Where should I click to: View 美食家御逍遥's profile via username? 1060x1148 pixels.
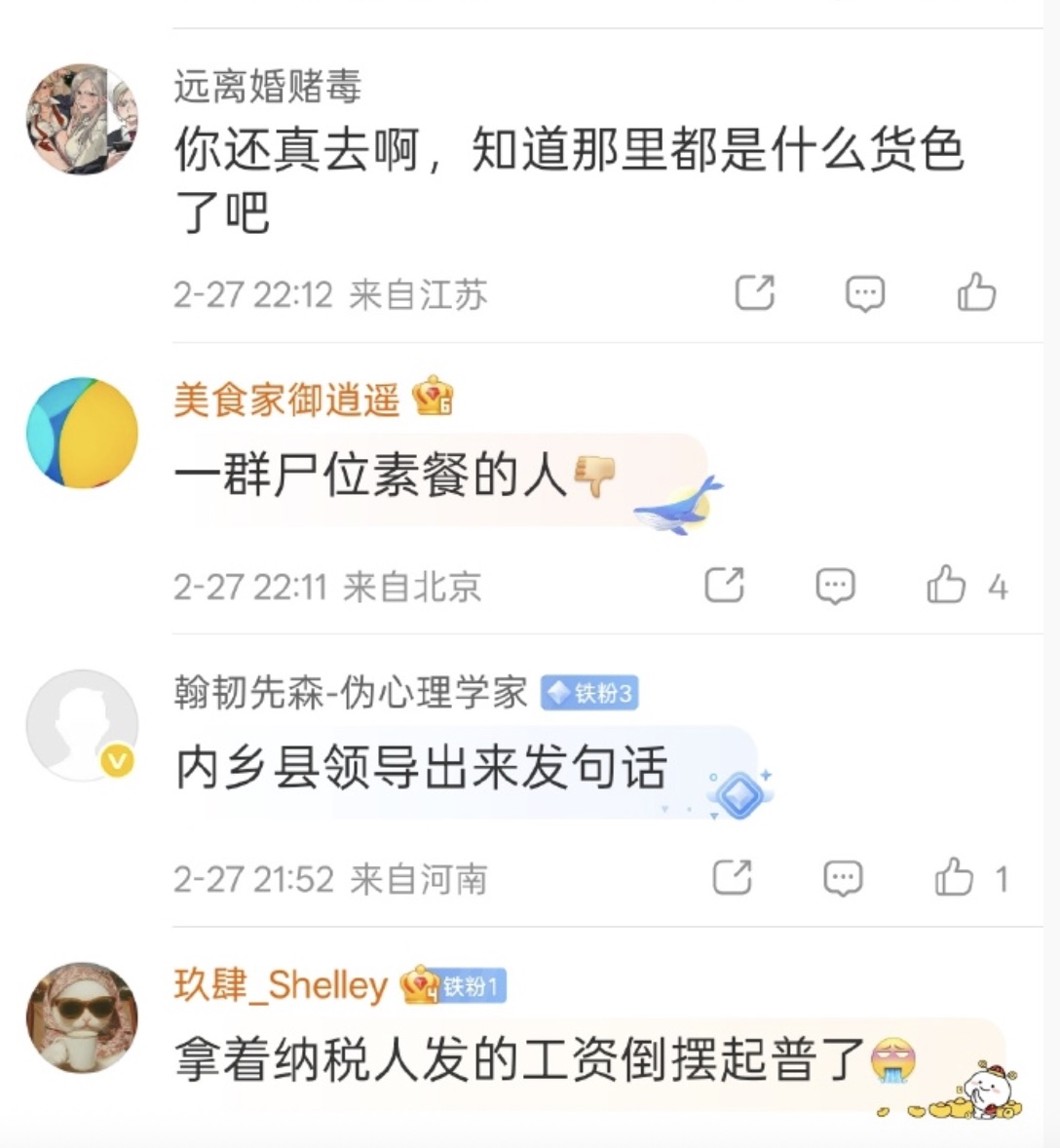tap(286, 399)
